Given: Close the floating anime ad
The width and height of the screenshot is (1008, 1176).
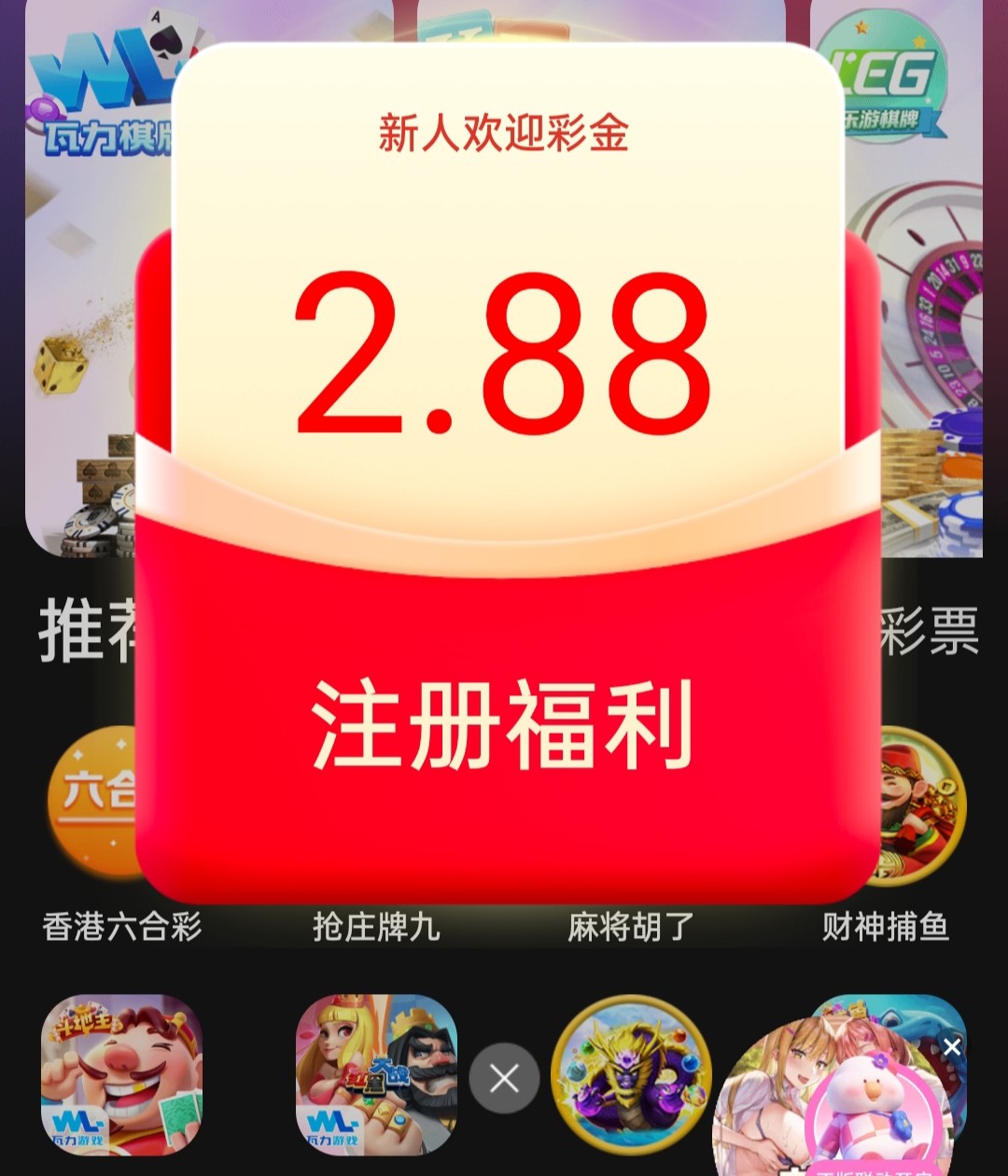Looking at the screenshot, I should 951,1047.
